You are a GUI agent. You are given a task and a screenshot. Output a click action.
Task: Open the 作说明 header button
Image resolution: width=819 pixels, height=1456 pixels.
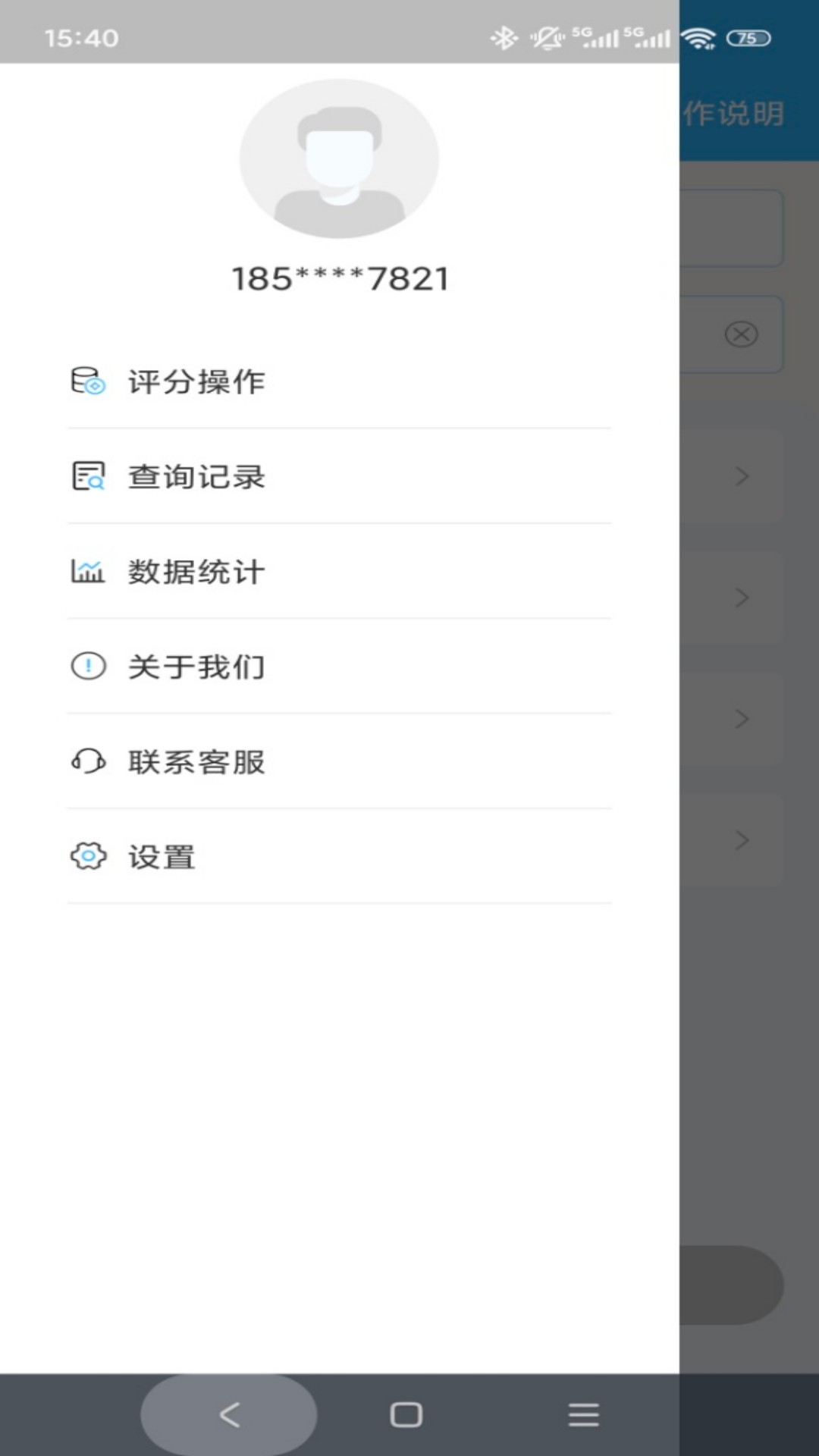[x=734, y=112]
